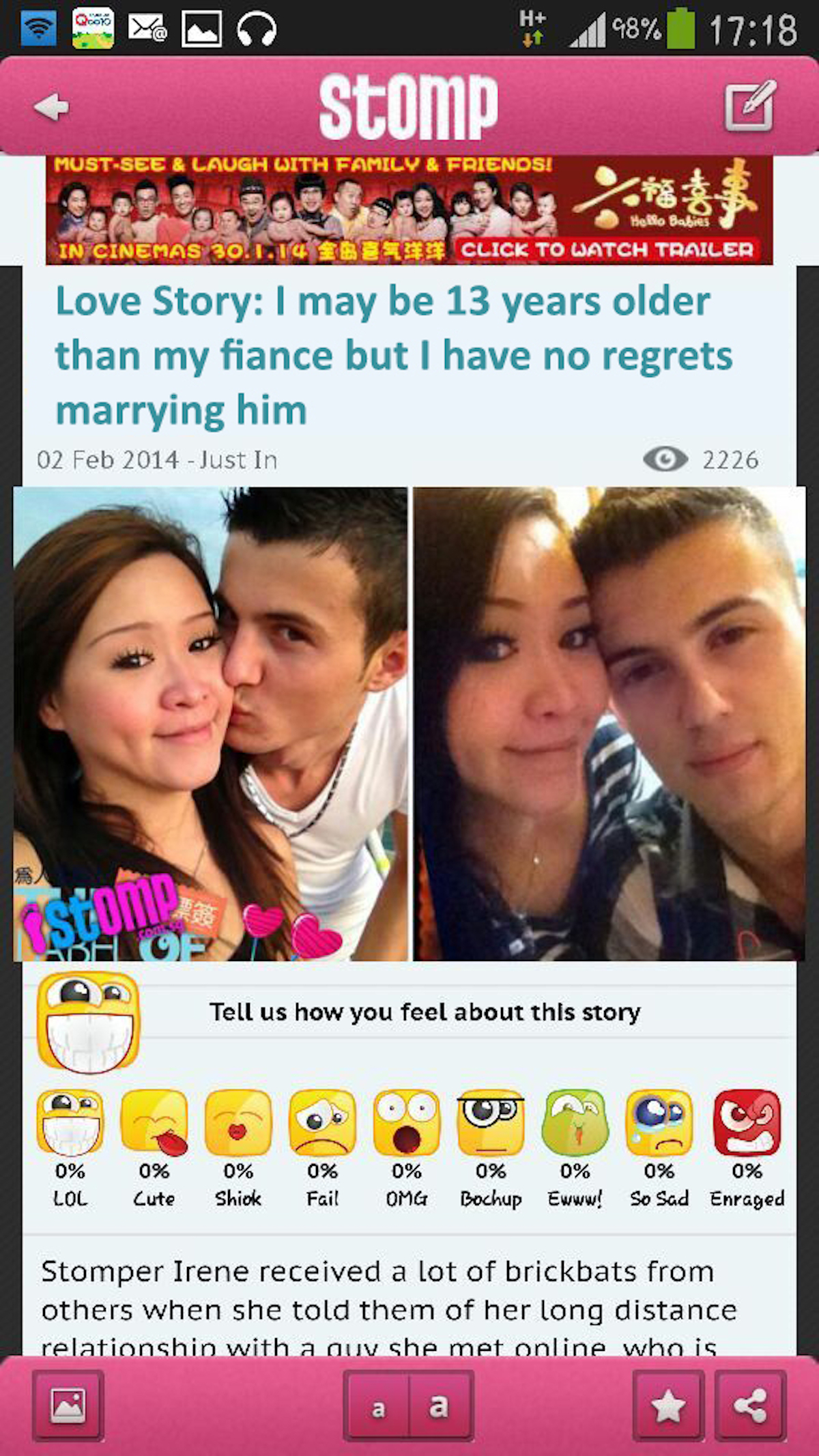React with the LOL emoticon

[x=70, y=1123]
